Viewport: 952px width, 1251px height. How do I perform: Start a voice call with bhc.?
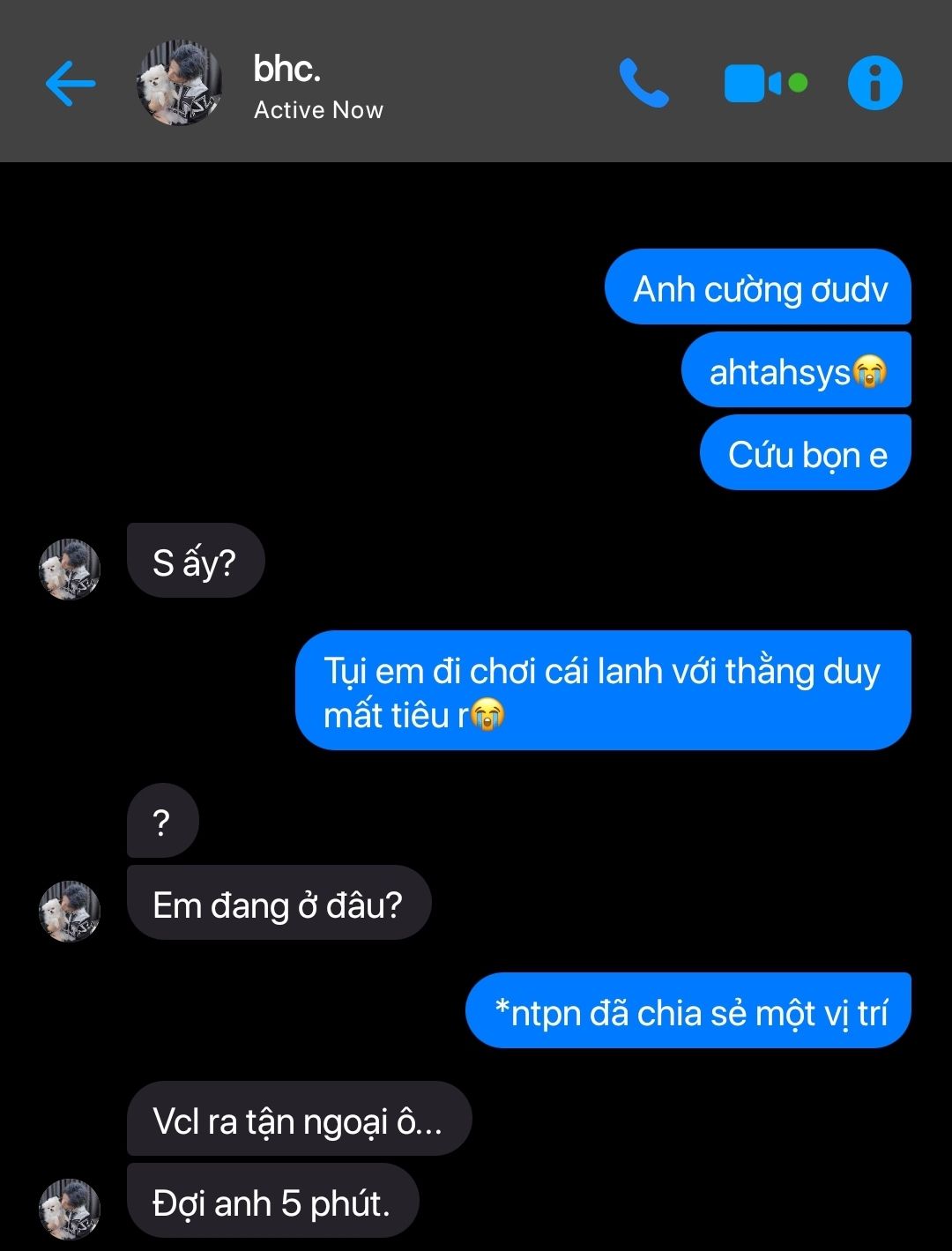(643, 84)
